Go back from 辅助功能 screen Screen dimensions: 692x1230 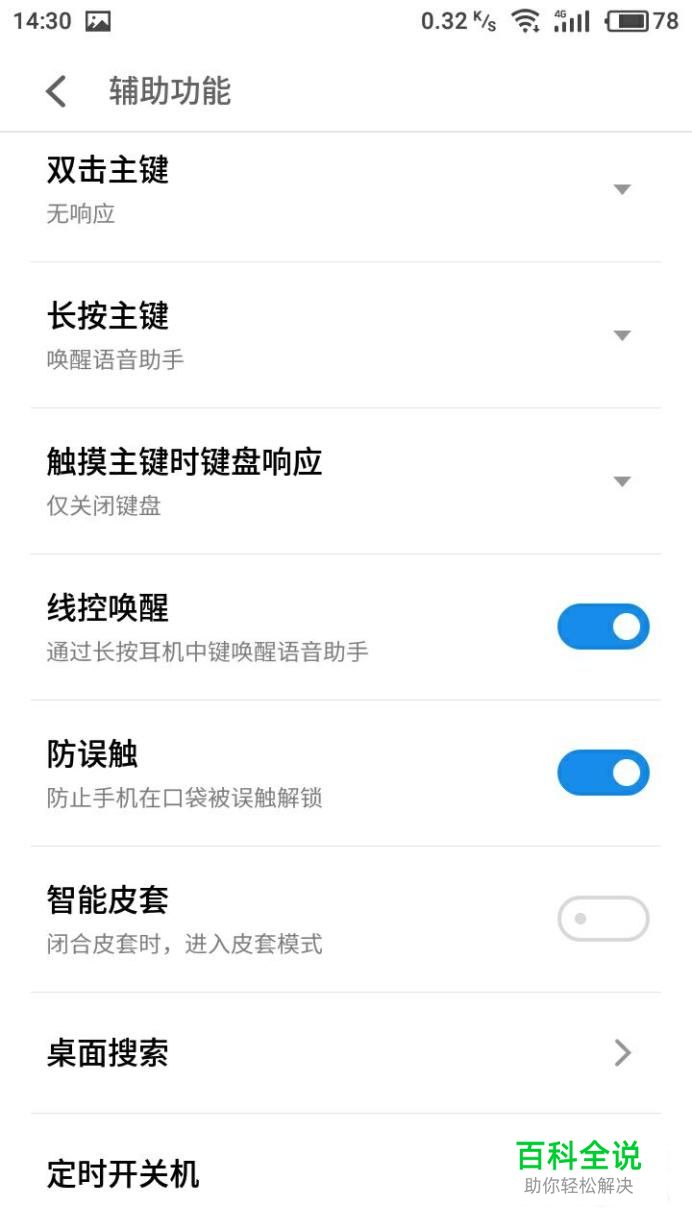click(57, 92)
